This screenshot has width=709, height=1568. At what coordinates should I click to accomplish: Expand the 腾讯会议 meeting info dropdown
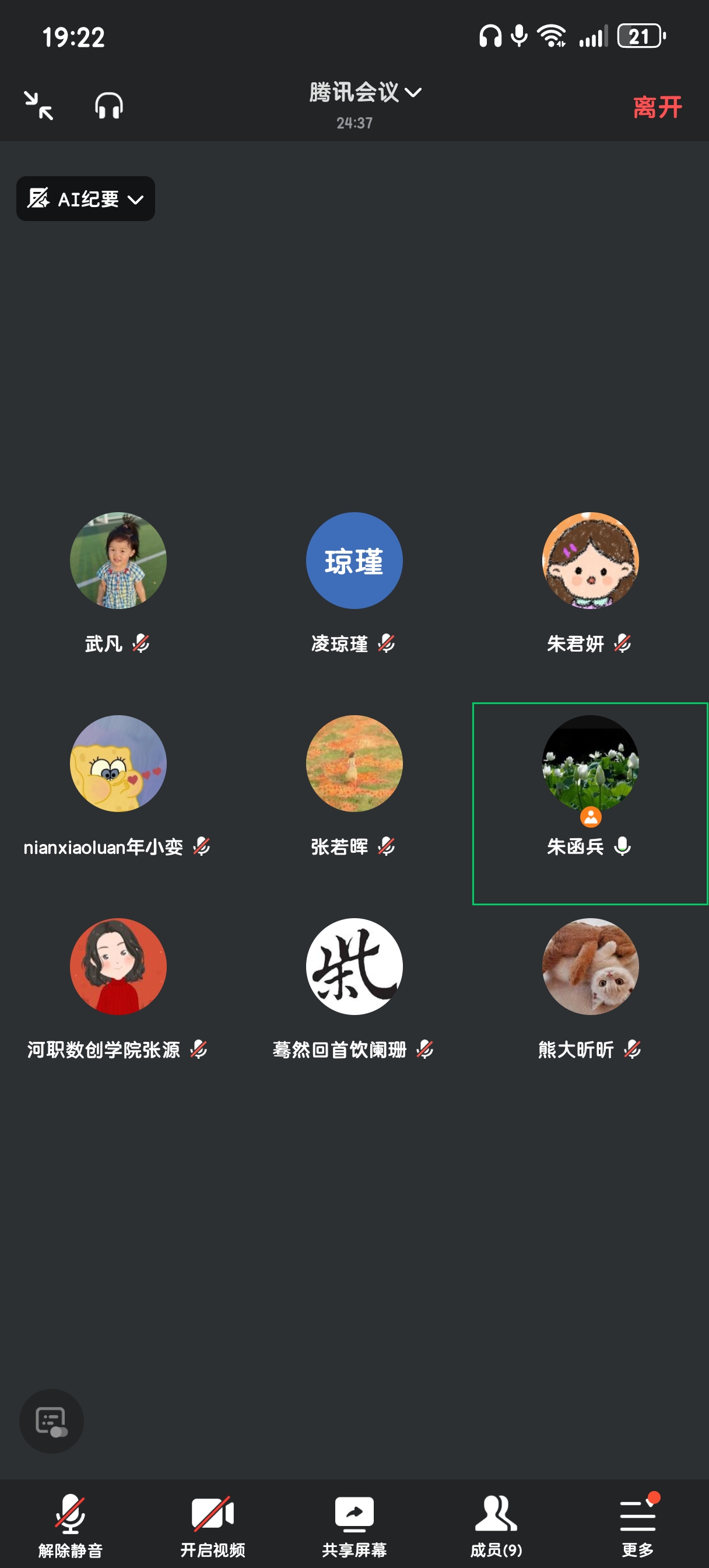click(365, 93)
